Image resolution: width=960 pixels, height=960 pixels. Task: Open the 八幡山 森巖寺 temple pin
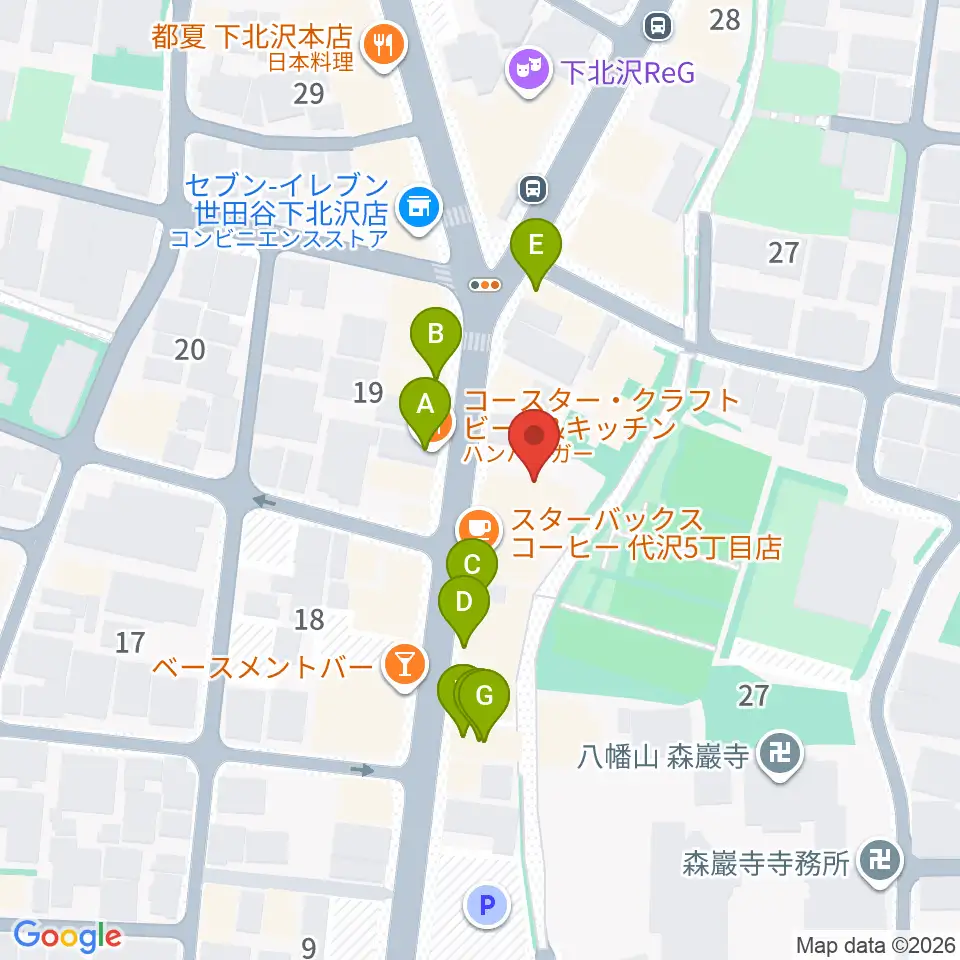click(779, 755)
